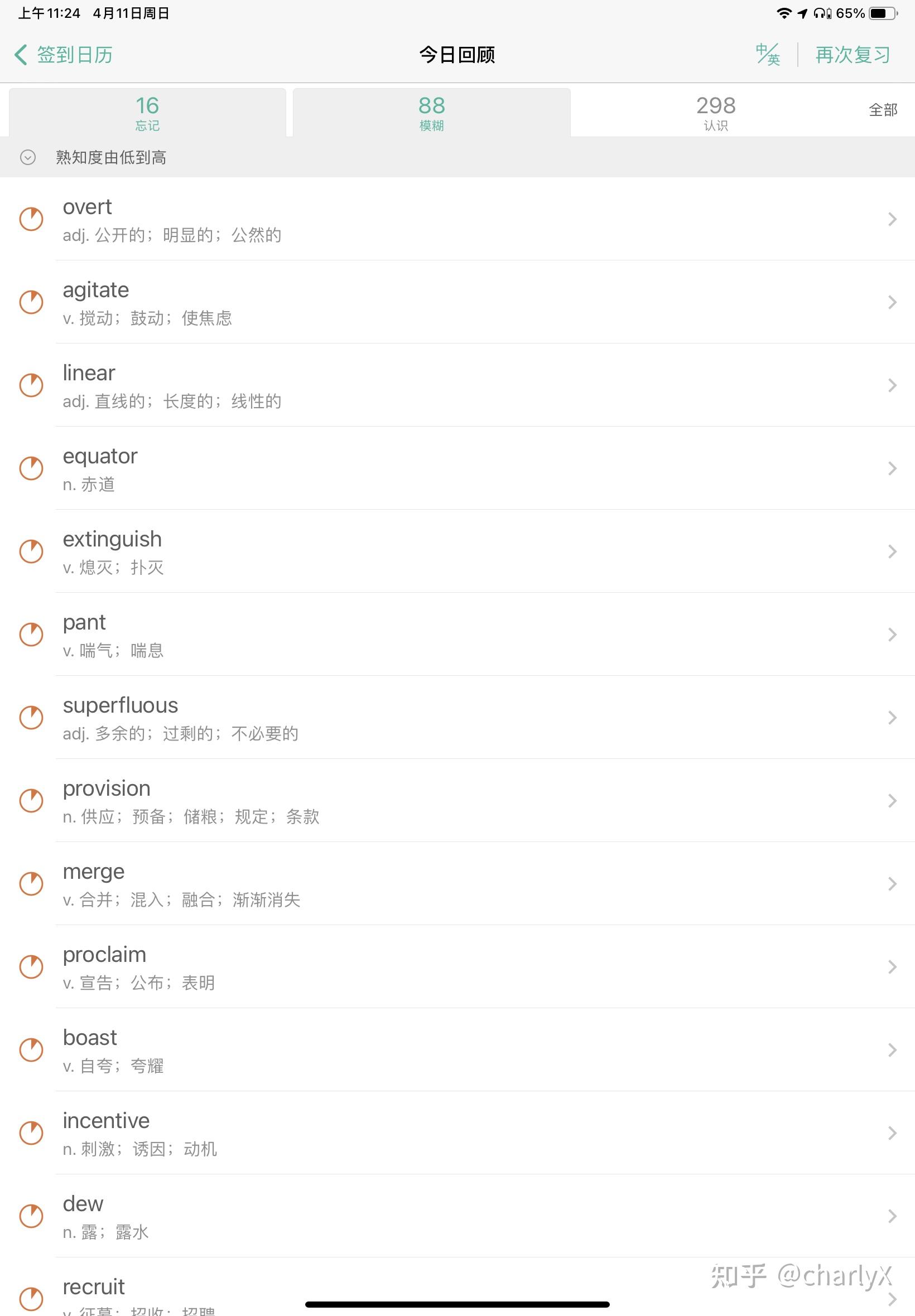Open the merge word details
Screen dimensions: 915x1316
[458, 884]
